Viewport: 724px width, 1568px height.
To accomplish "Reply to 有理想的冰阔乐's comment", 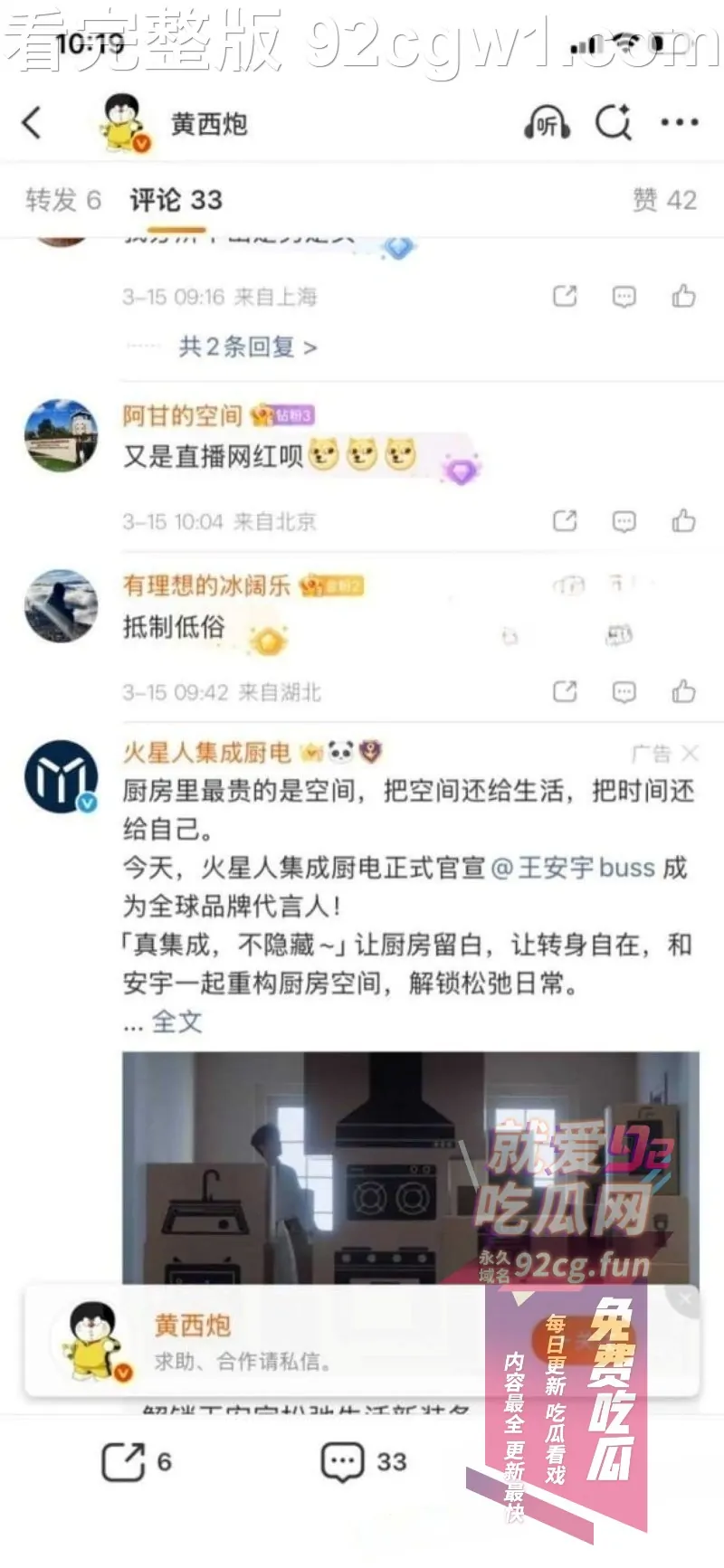I will 624,692.
